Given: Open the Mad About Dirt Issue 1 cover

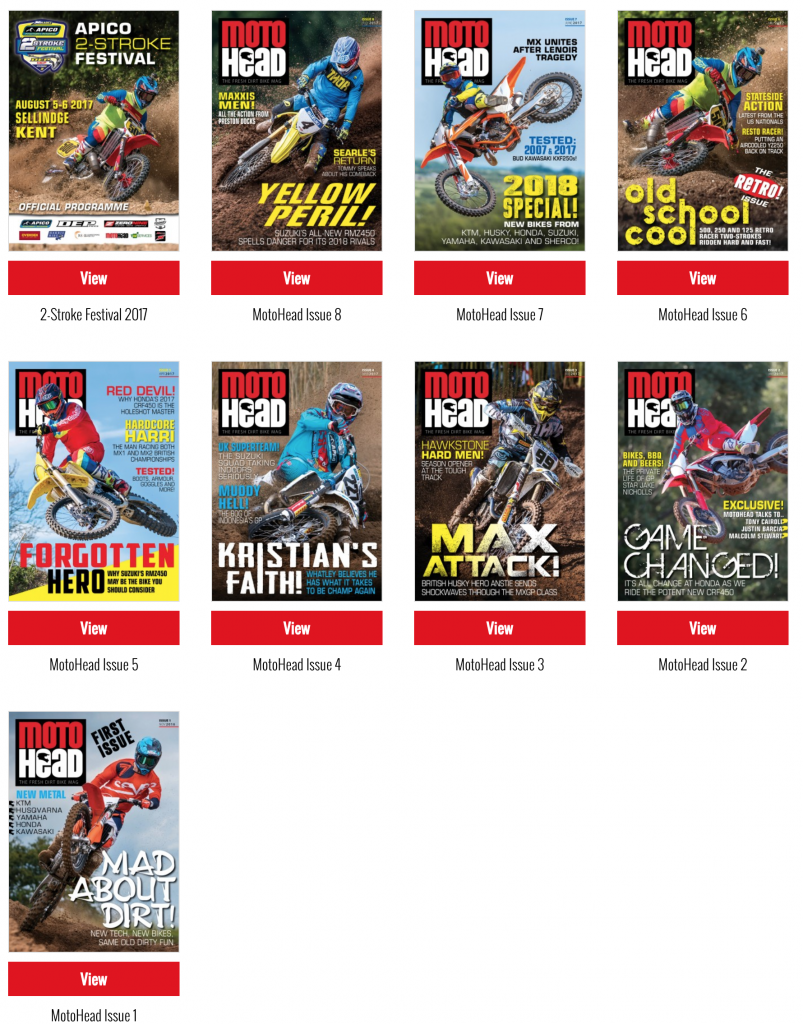Looking at the screenshot, I should 94,831.
